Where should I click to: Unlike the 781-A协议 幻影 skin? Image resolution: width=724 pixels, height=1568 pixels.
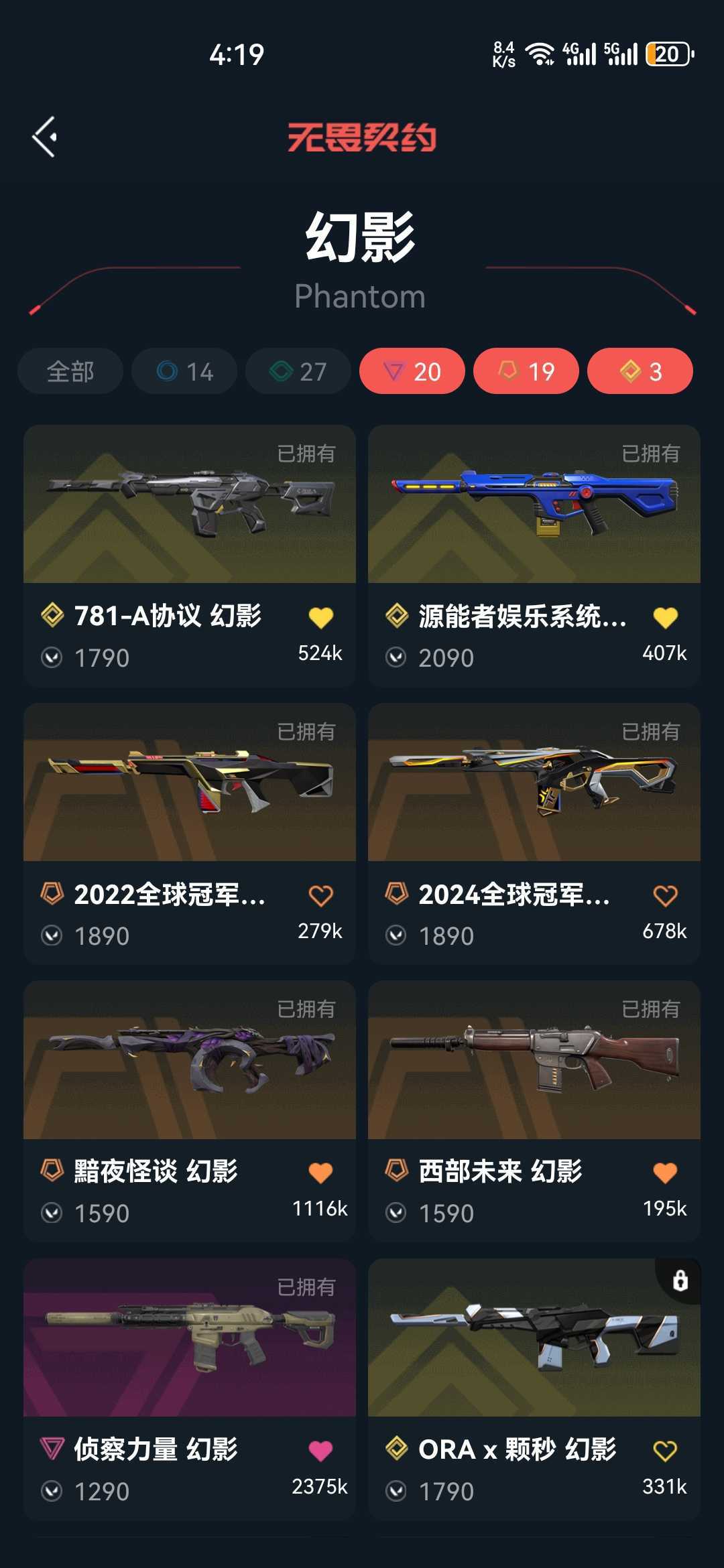point(321,617)
